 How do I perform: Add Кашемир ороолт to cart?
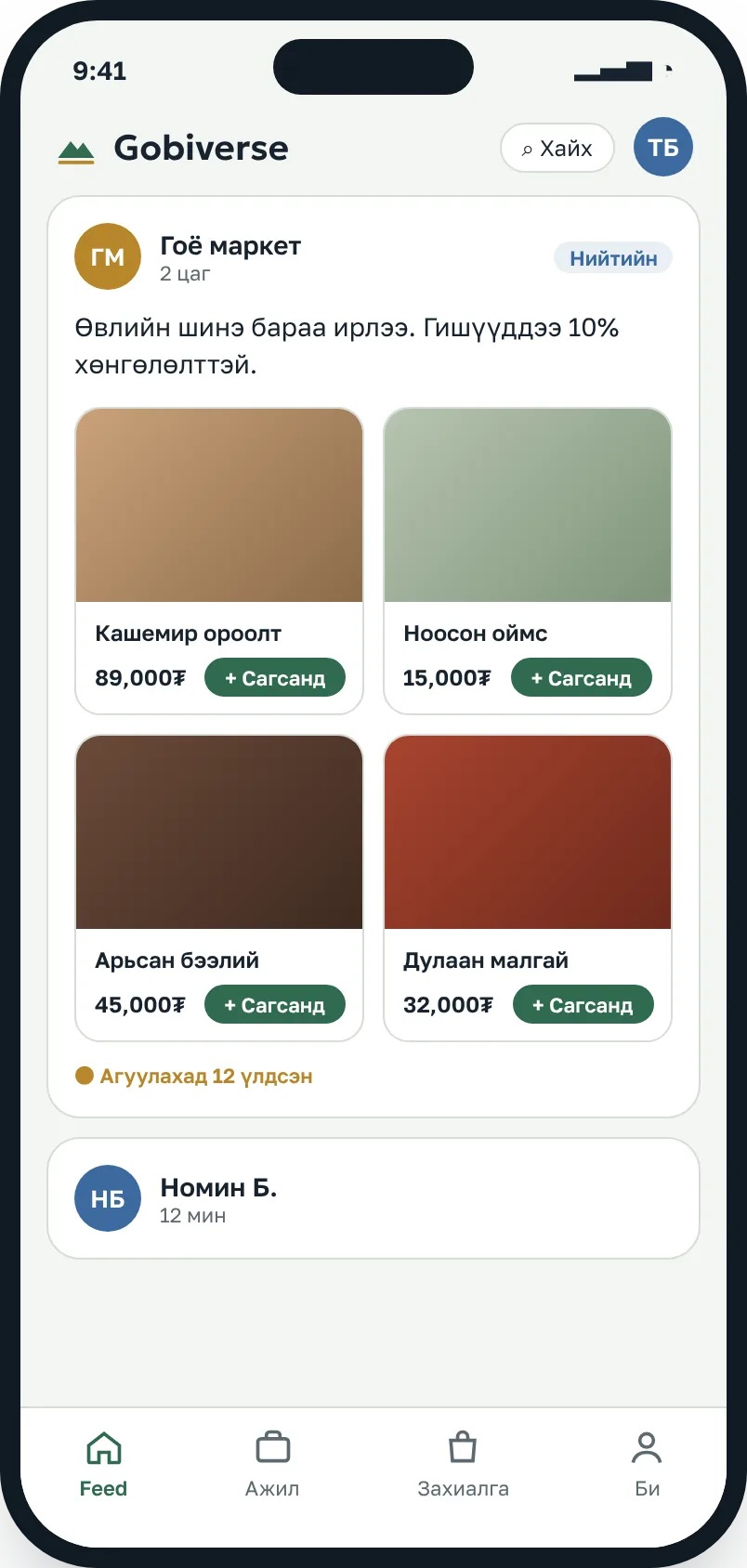[275, 678]
